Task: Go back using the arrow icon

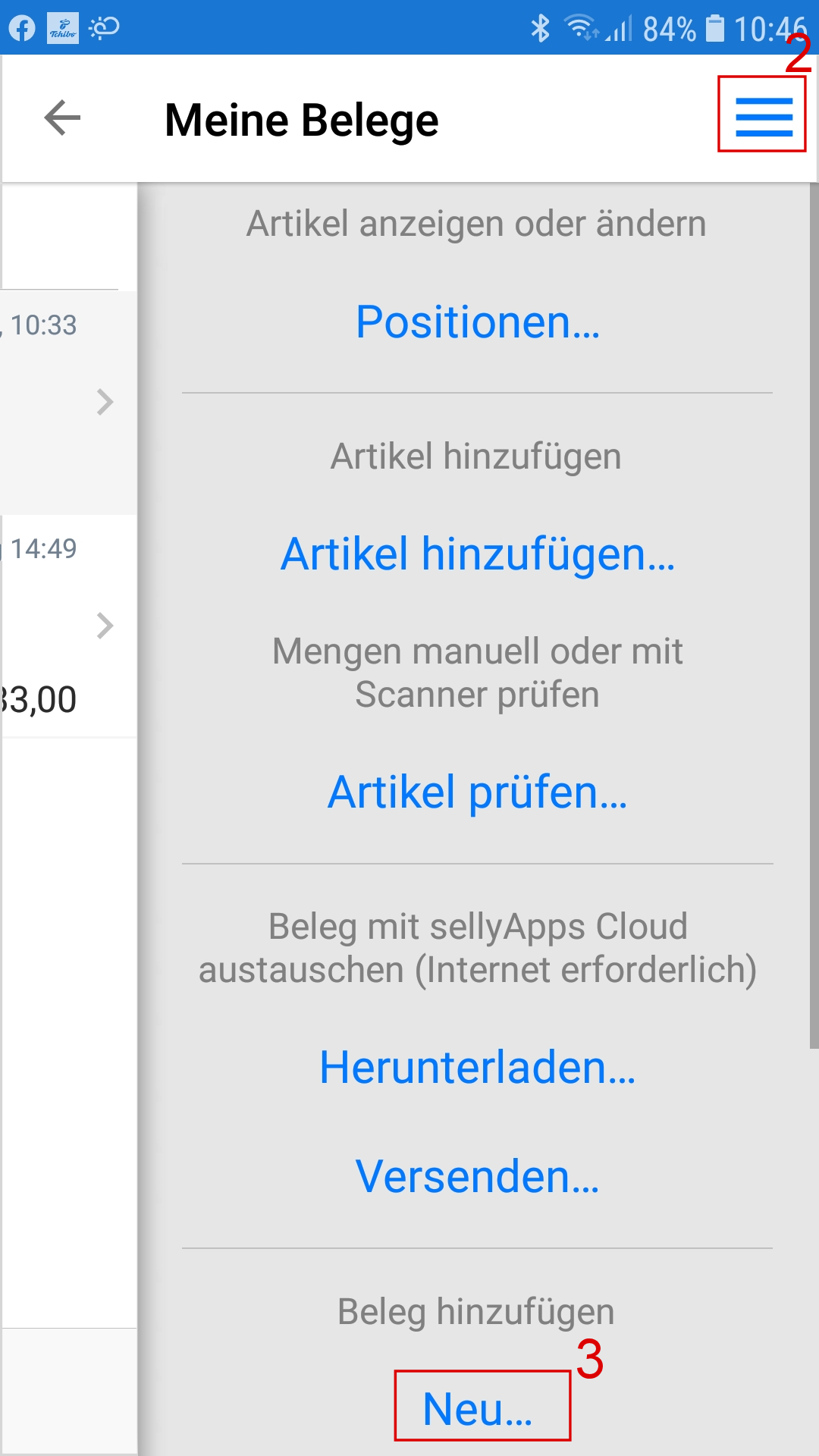Action: [62, 118]
